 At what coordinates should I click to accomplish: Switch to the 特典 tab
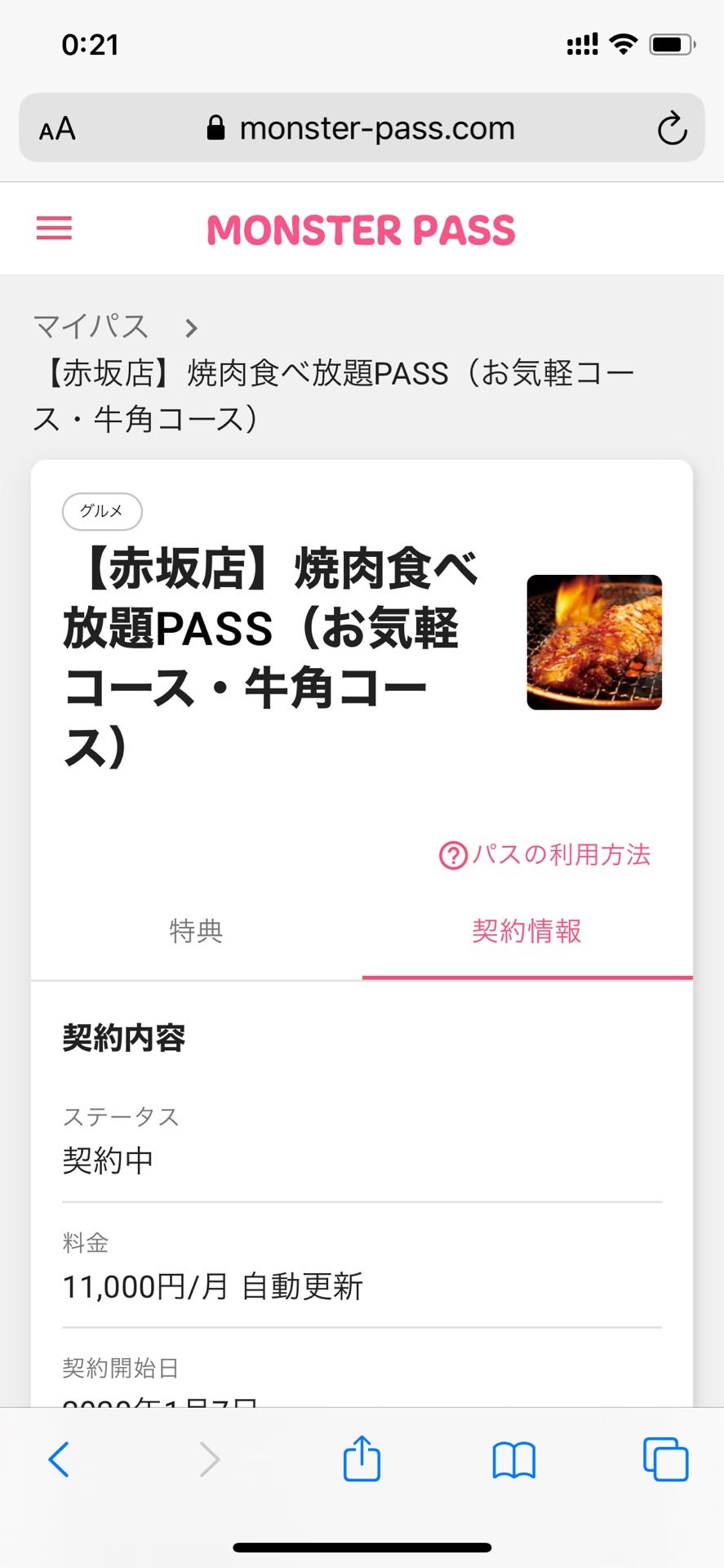point(196,932)
